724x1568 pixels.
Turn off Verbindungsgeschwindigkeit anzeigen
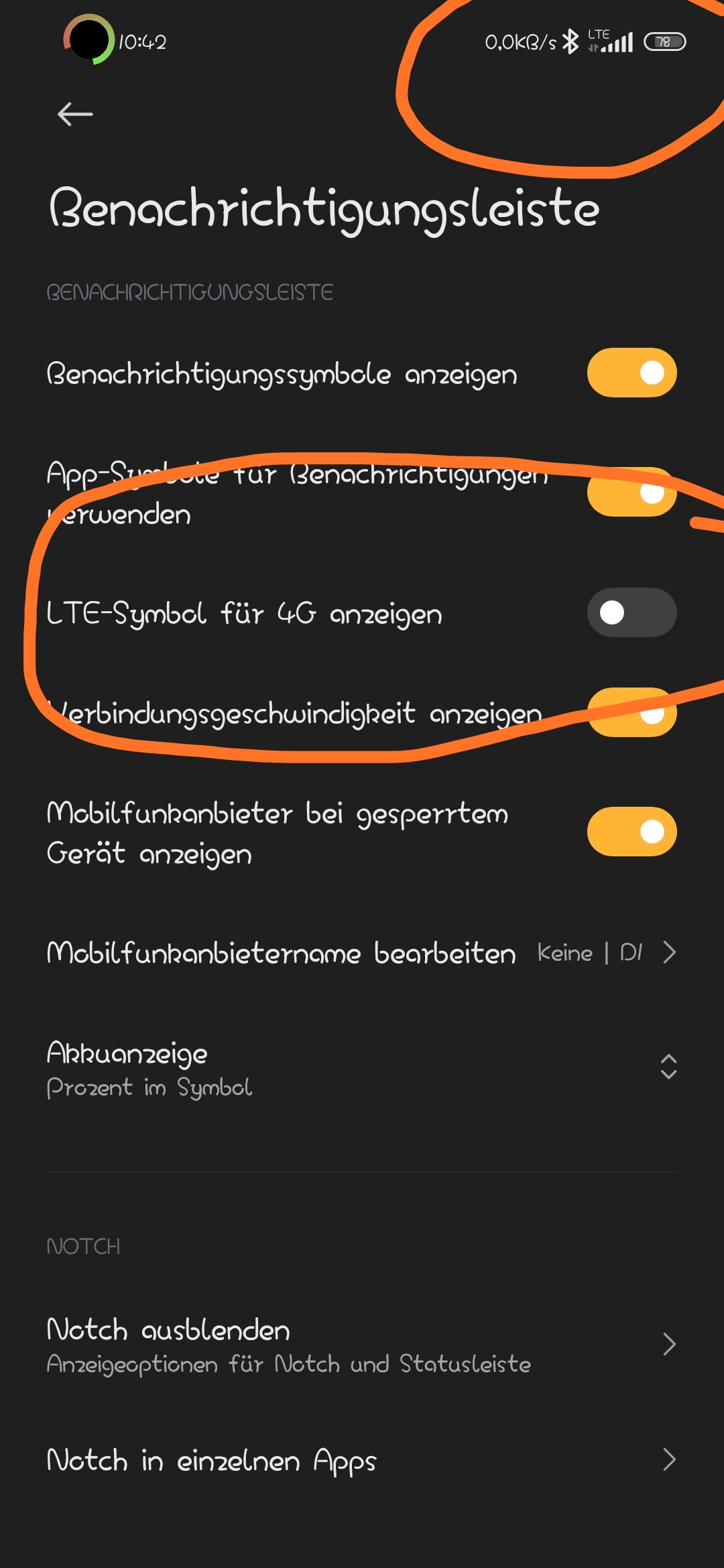(x=631, y=712)
